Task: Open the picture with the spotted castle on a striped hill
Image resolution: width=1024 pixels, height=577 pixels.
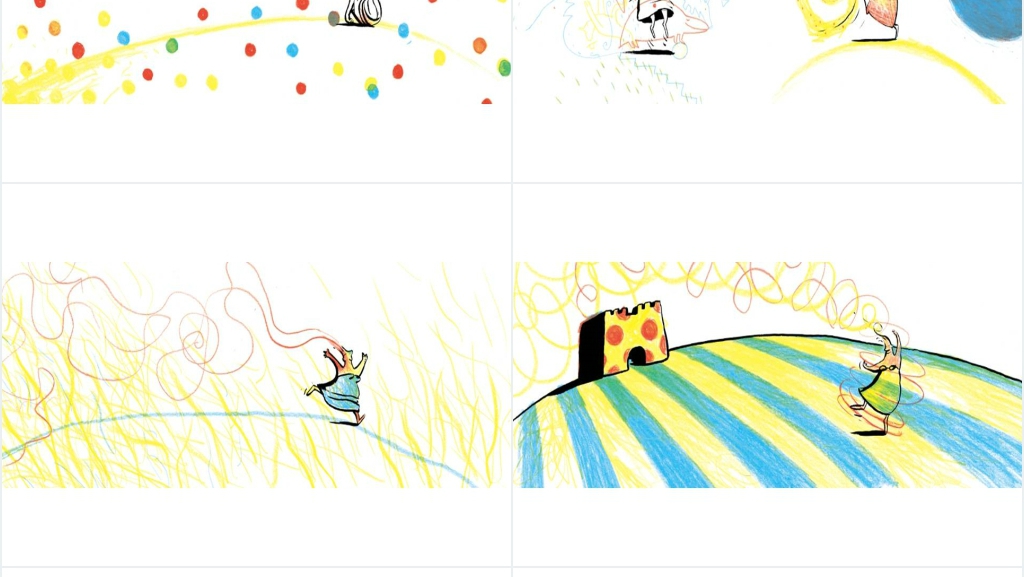Action: click(768, 375)
